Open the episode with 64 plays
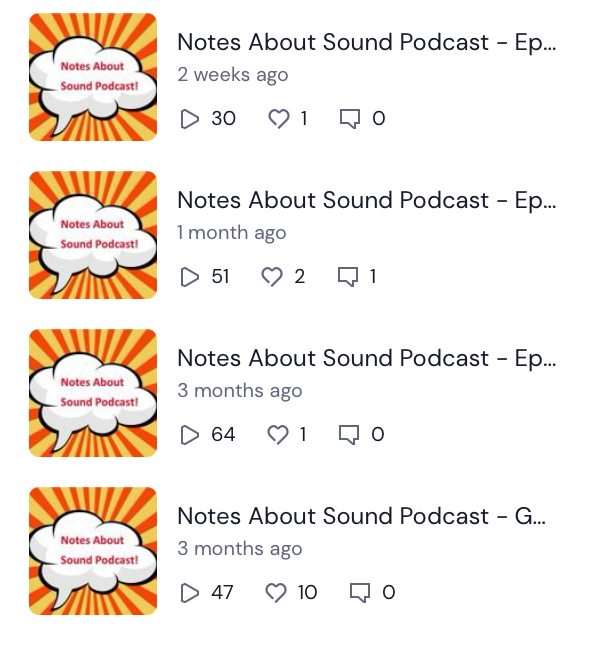 pos(366,358)
